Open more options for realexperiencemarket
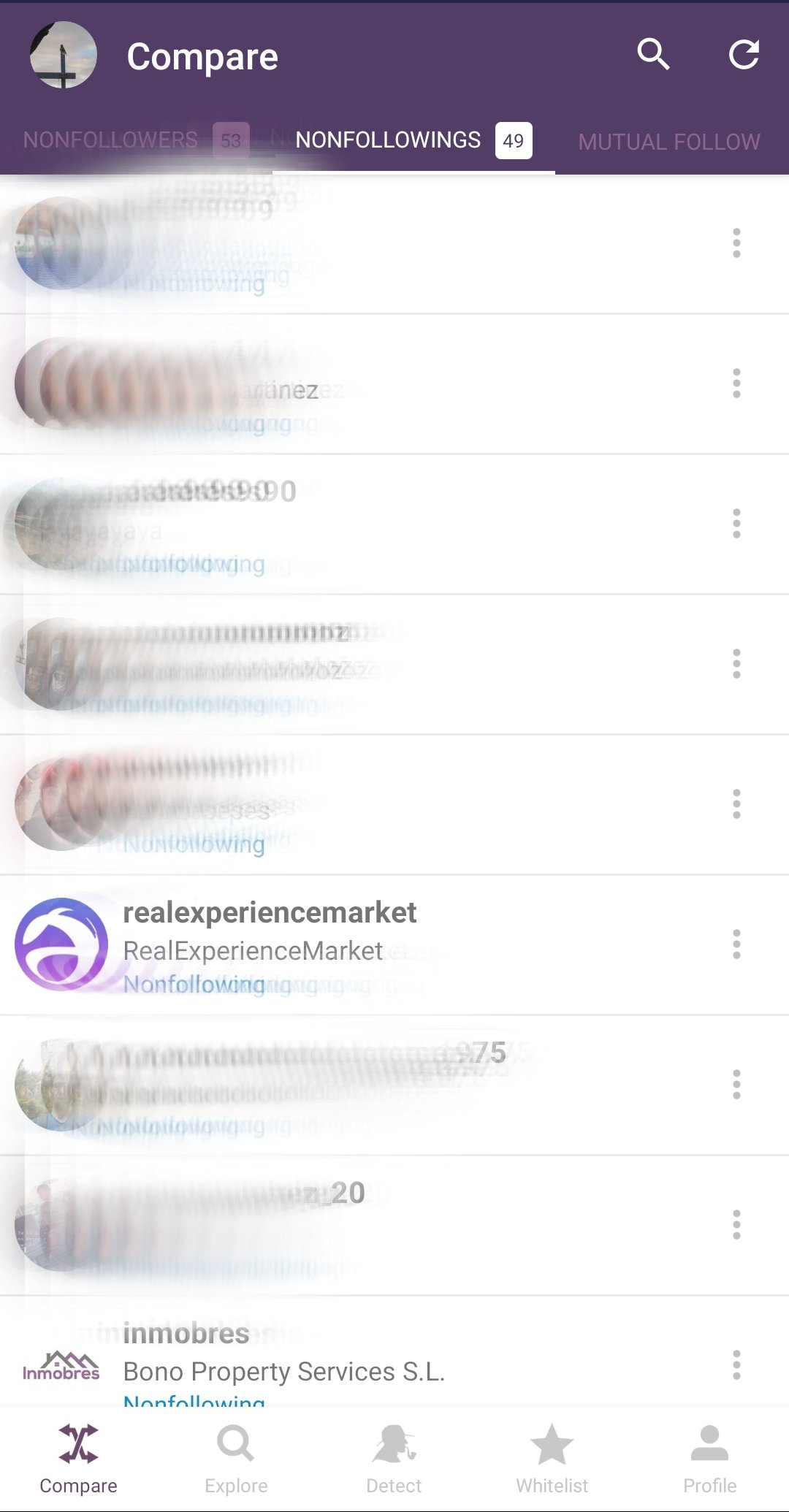The width and height of the screenshot is (789, 1512). pos(736,944)
